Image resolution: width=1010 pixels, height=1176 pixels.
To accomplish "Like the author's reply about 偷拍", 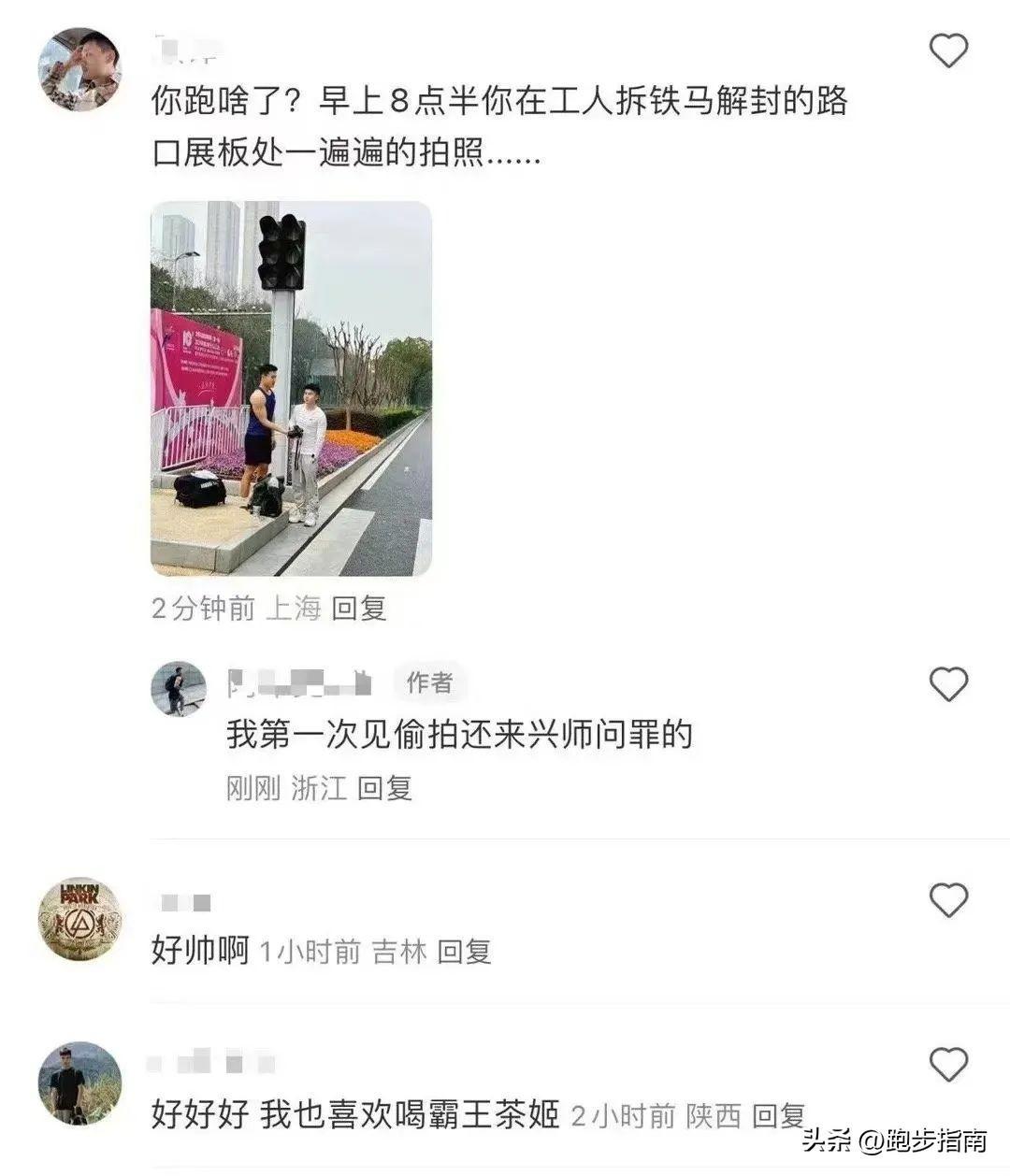I will coord(948,685).
